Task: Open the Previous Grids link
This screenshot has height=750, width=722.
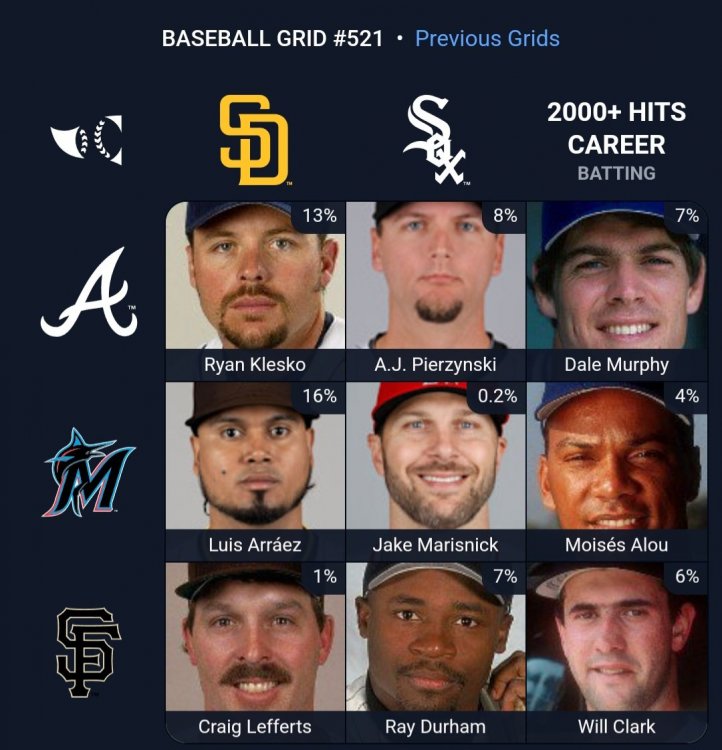Action: [487, 39]
